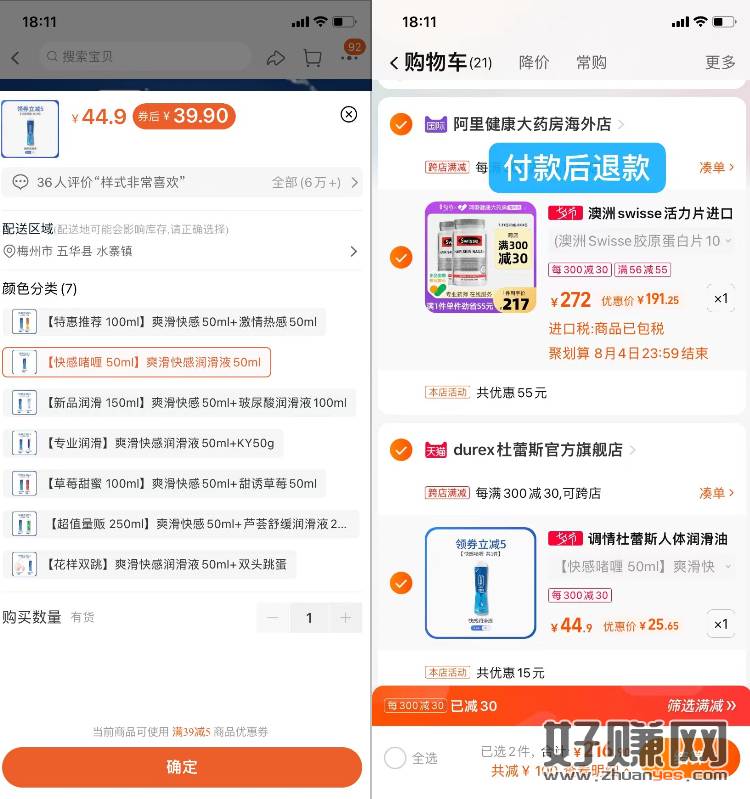Viewport: 750px width, 799px height.
Task: Uncheck the Swisse item checkbox
Action: tap(401, 258)
